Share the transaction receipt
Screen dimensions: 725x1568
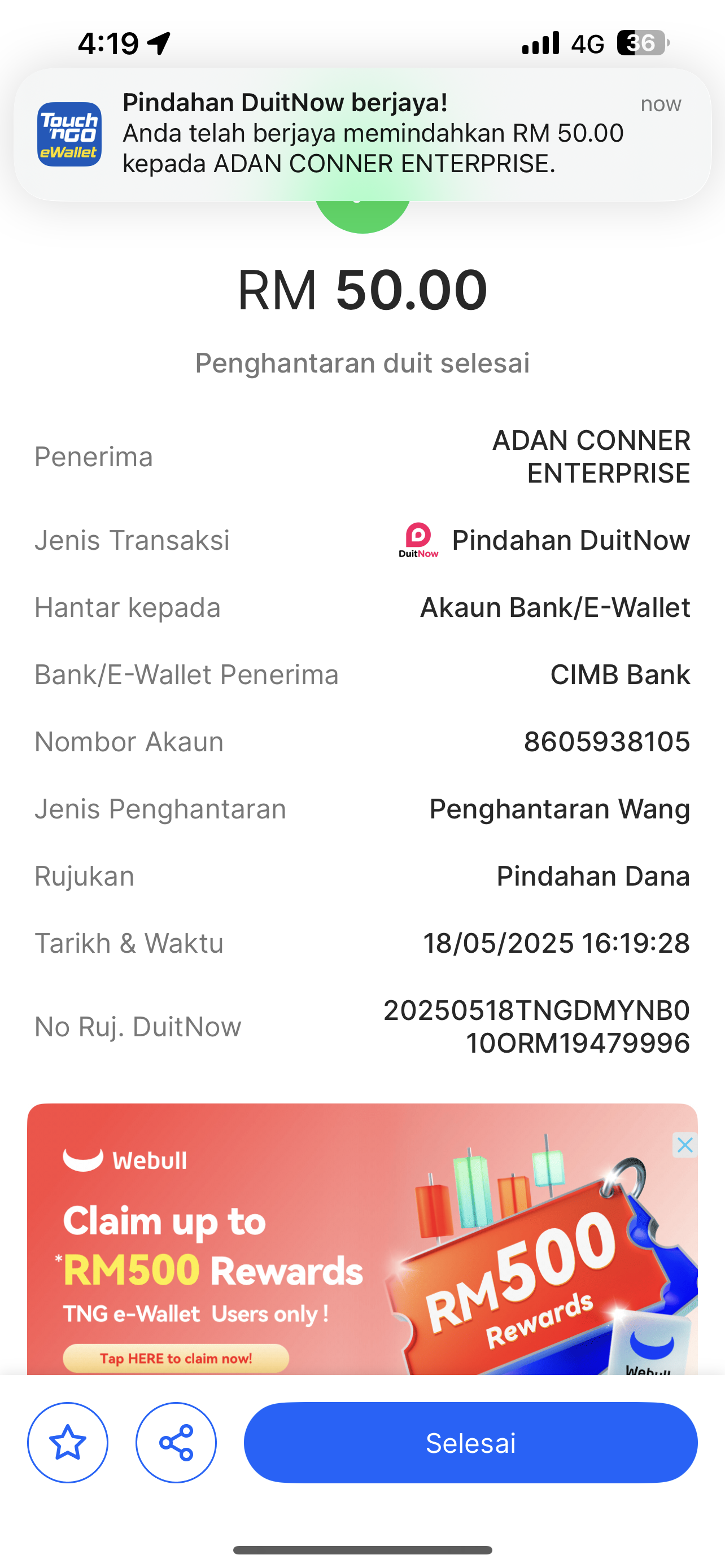pyautogui.click(x=176, y=1443)
